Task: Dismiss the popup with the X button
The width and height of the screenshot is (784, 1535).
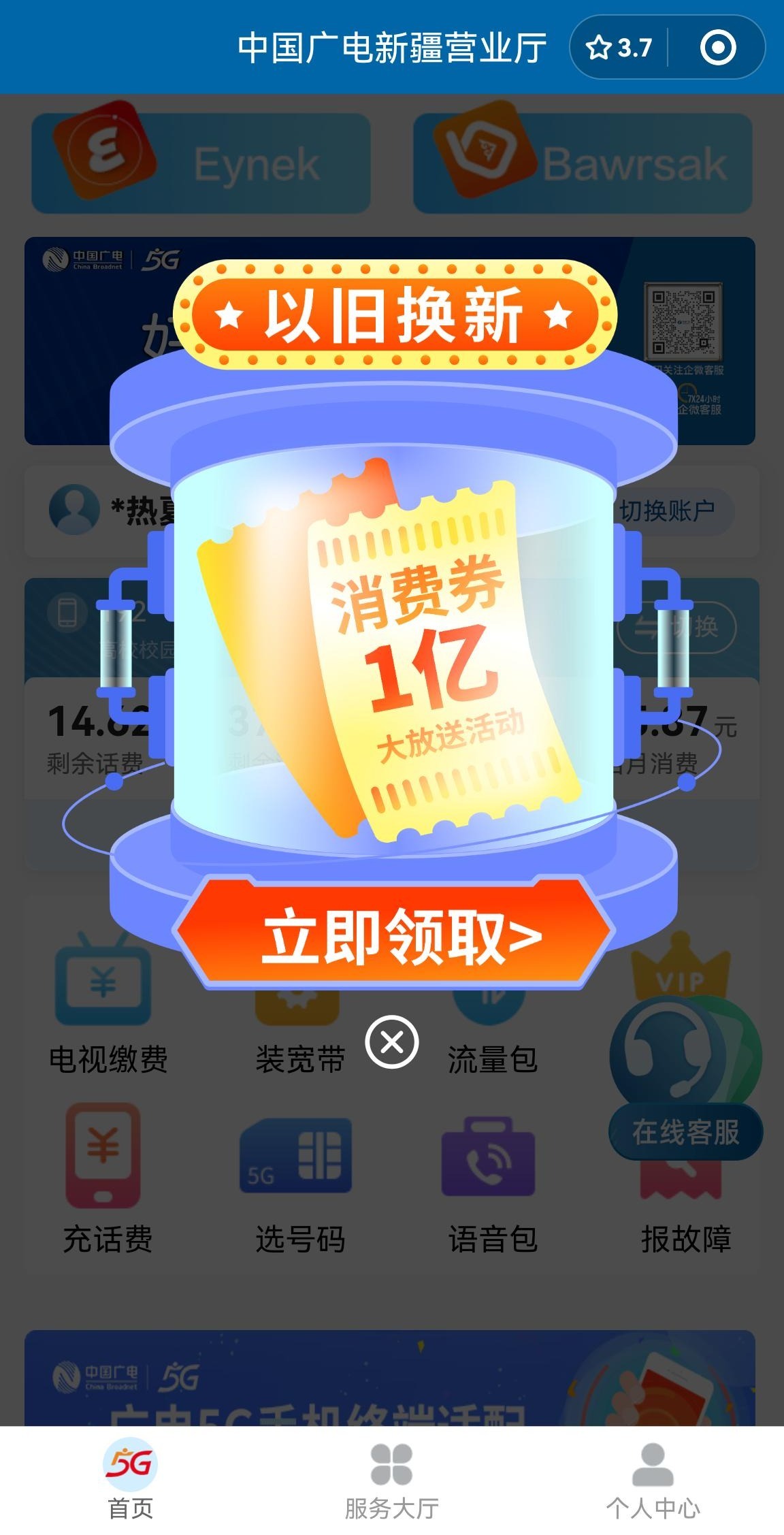Action: [391, 1041]
